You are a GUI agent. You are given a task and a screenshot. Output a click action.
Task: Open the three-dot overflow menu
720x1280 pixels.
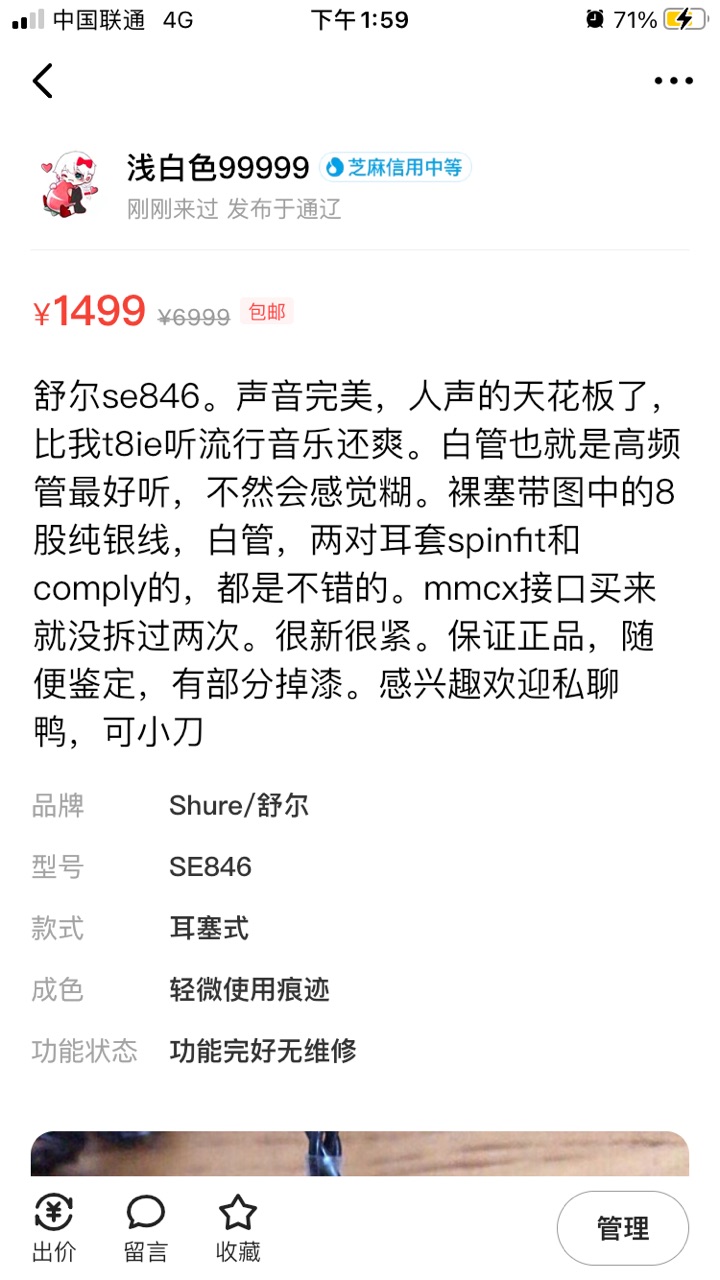(673, 81)
